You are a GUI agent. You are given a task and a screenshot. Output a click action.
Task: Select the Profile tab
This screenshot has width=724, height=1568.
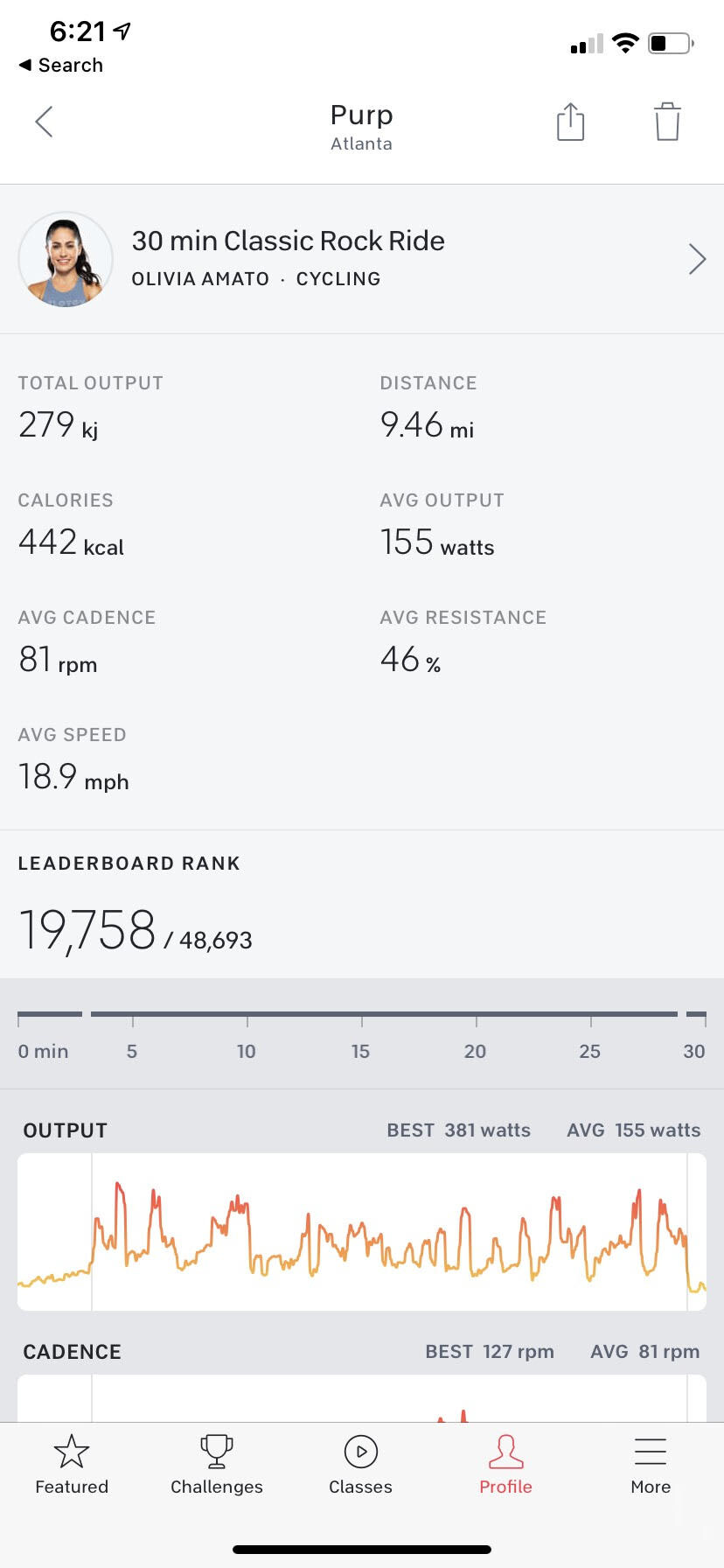point(505,1465)
